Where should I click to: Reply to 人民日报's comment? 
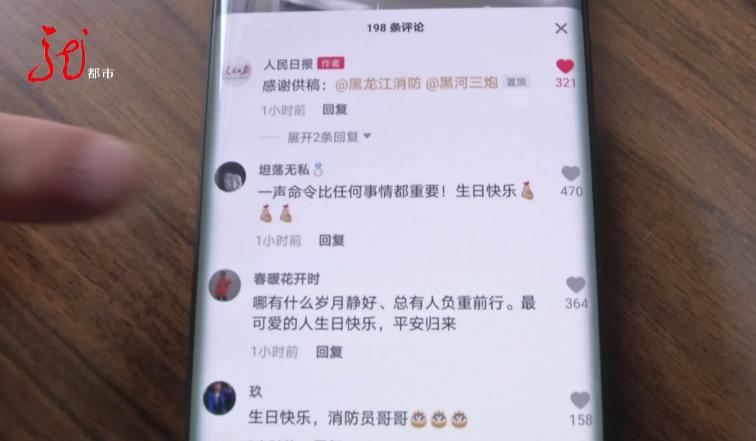click(x=334, y=109)
